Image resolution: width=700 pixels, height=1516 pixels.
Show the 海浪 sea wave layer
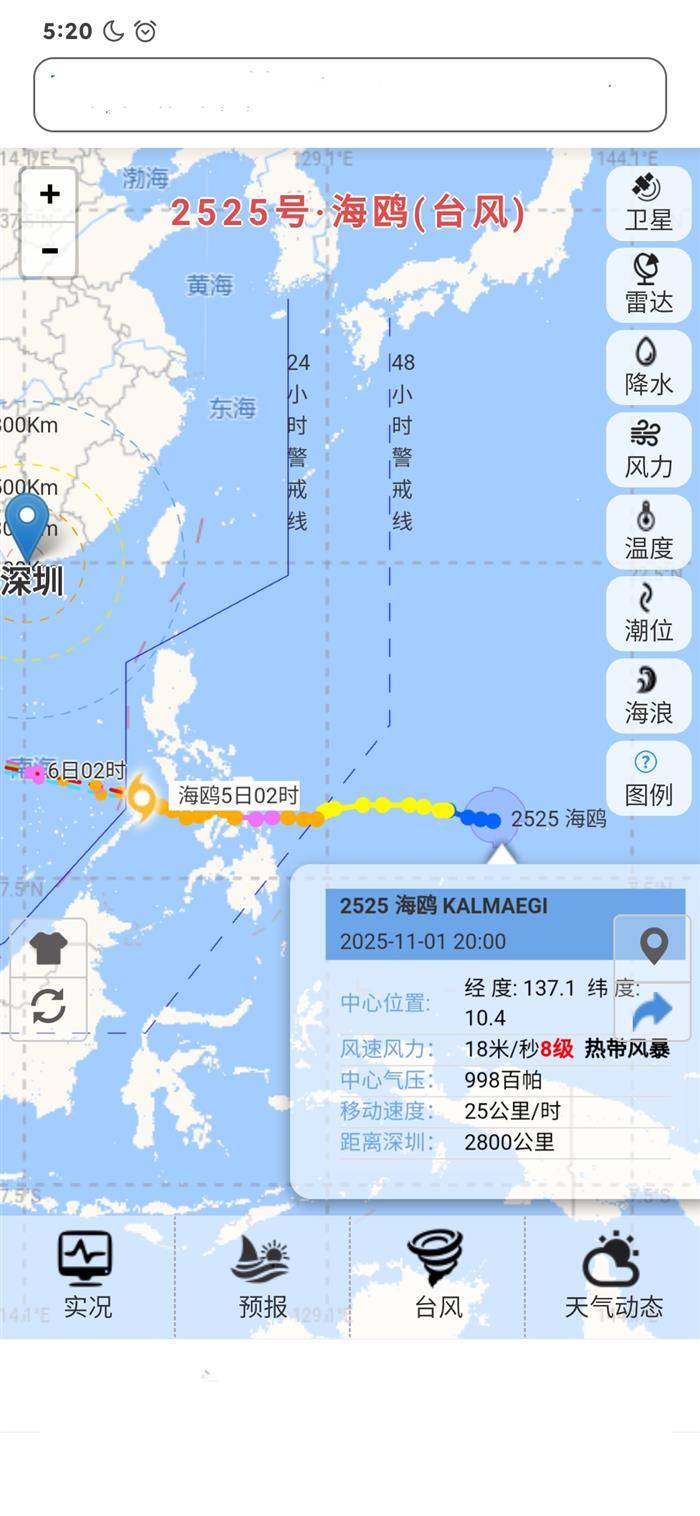click(648, 695)
